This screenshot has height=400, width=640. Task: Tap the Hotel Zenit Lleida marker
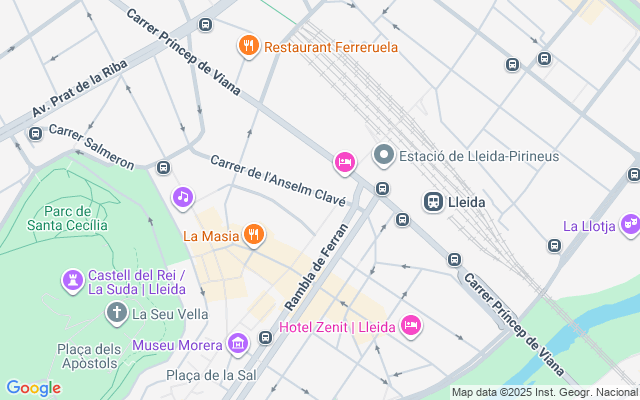point(410,325)
